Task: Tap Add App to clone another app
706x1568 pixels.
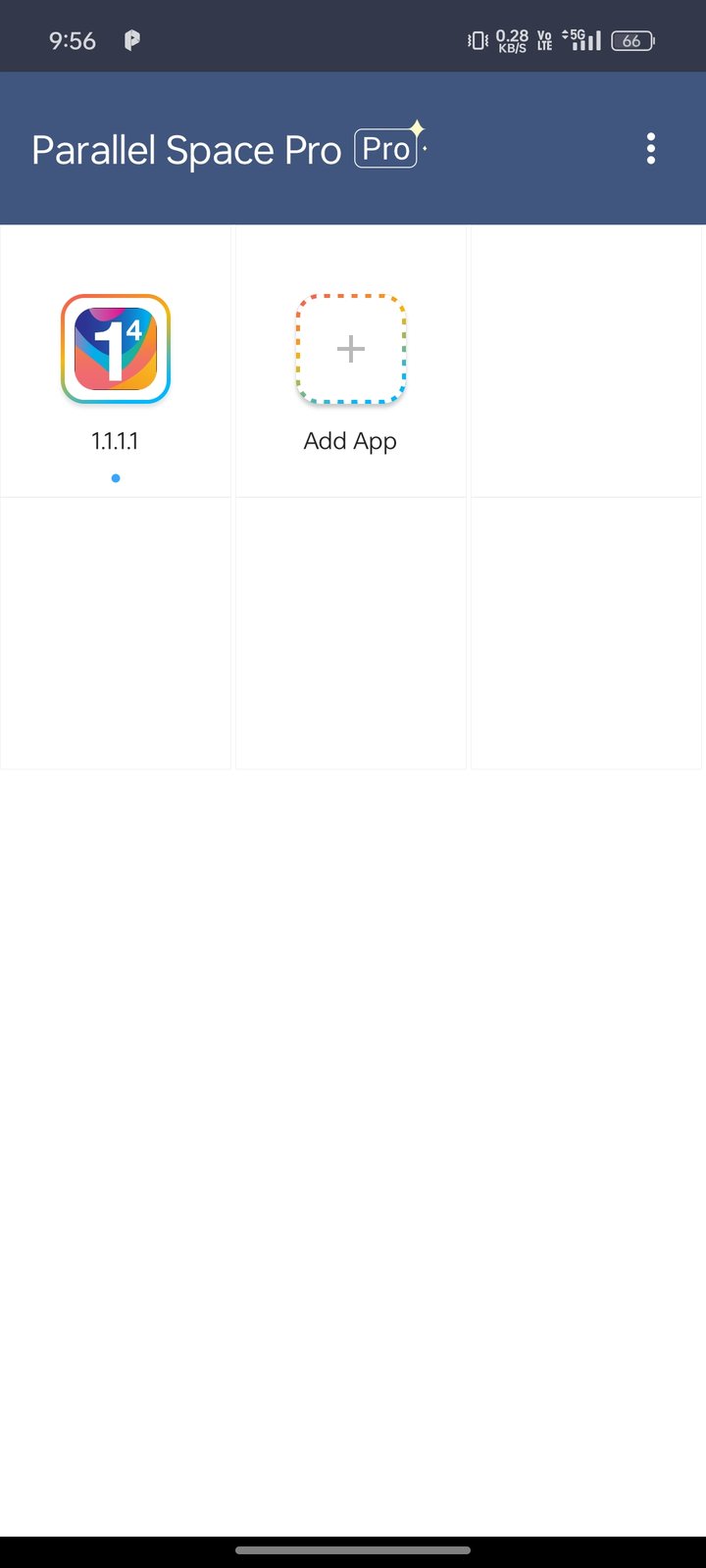Action: point(350,350)
